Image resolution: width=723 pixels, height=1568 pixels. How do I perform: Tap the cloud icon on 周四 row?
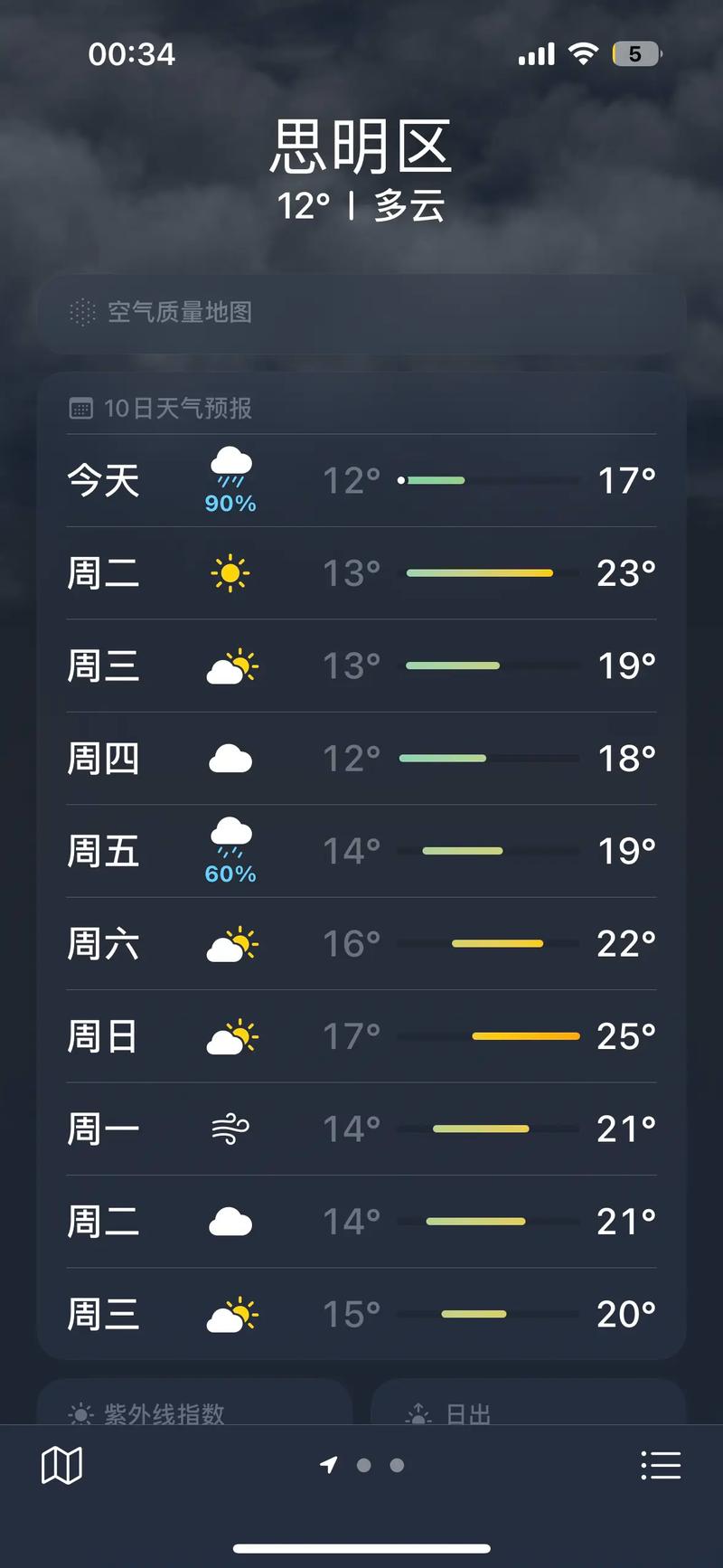pyautogui.click(x=230, y=759)
